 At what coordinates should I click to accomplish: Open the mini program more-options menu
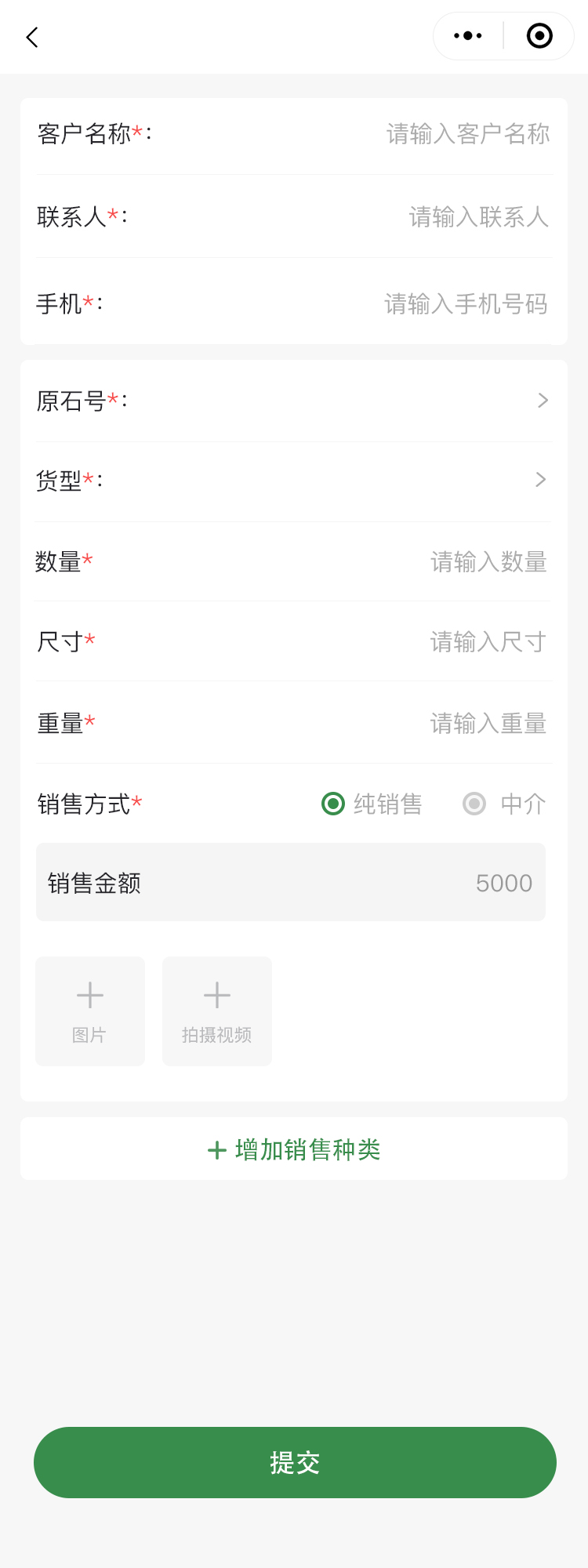click(x=468, y=36)
